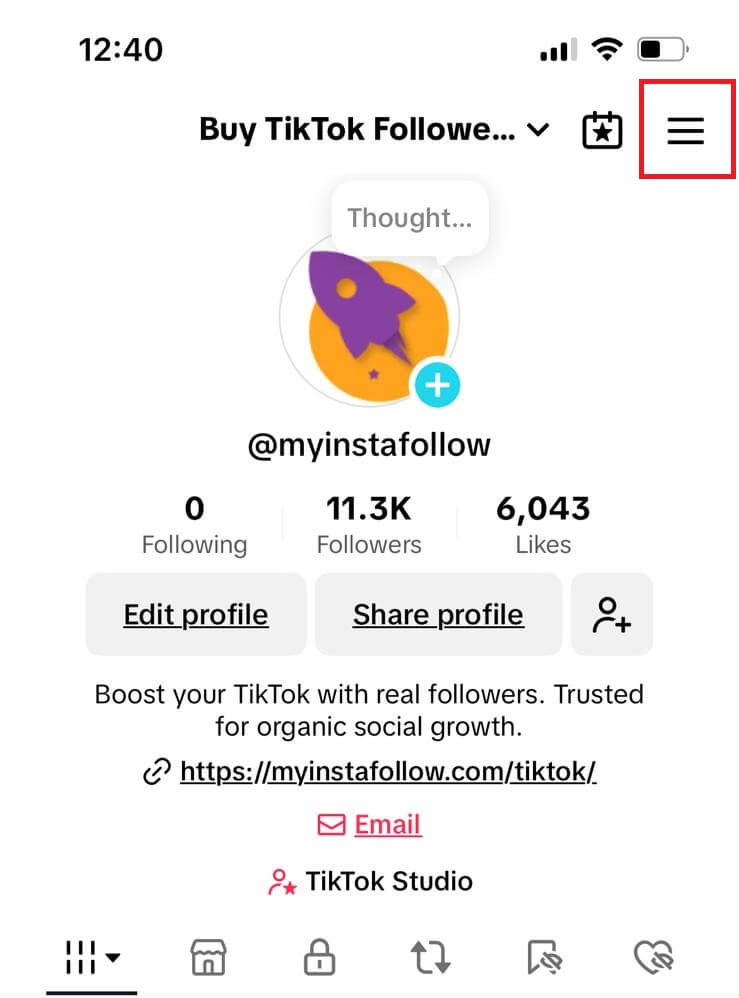
Task: Select the Shop tab icon
Action: click(x=207, y=957)
